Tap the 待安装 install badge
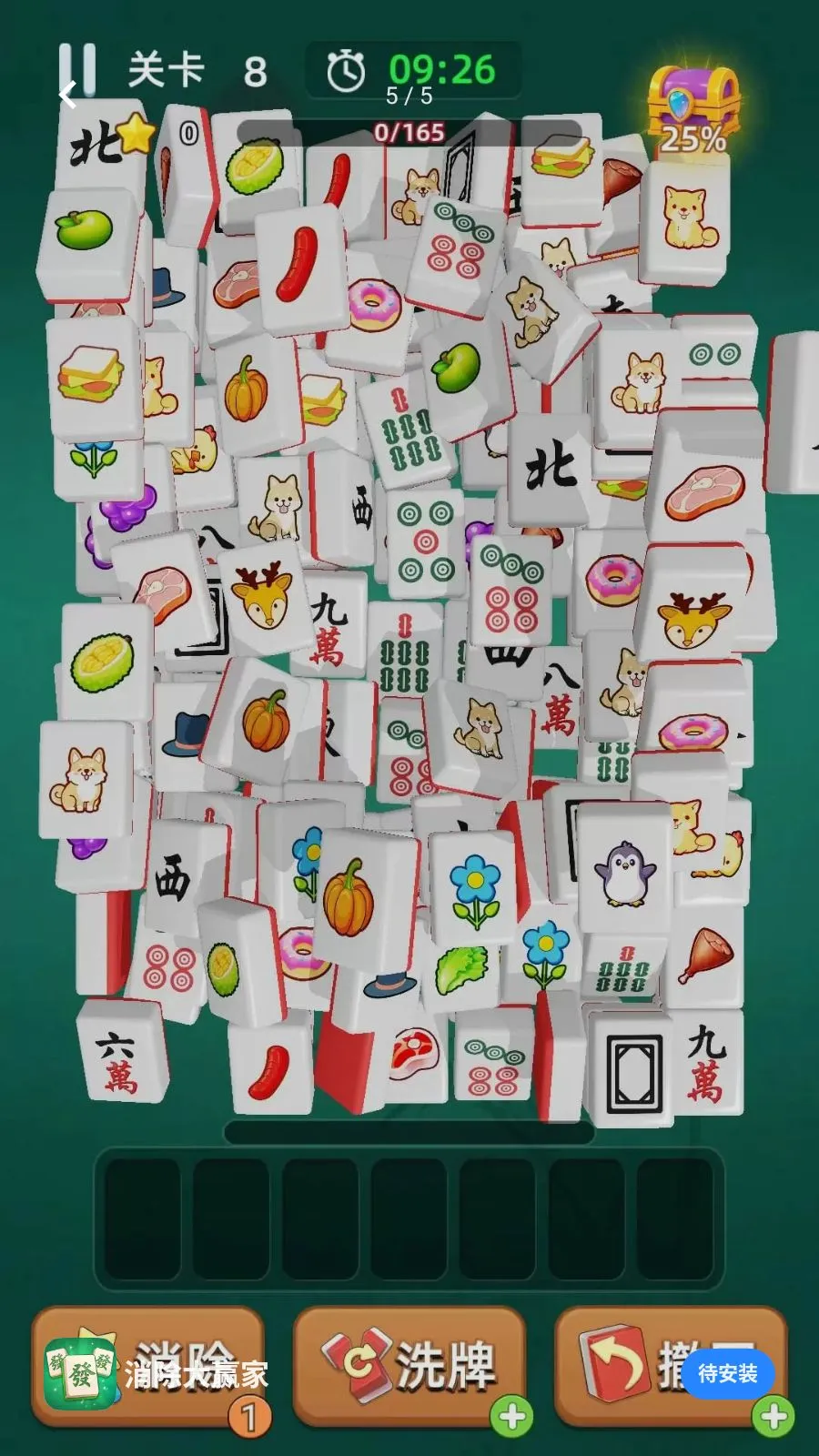Image resolution: width=819 pixels, height=1456 pixels. click(x=727, y=1372)
